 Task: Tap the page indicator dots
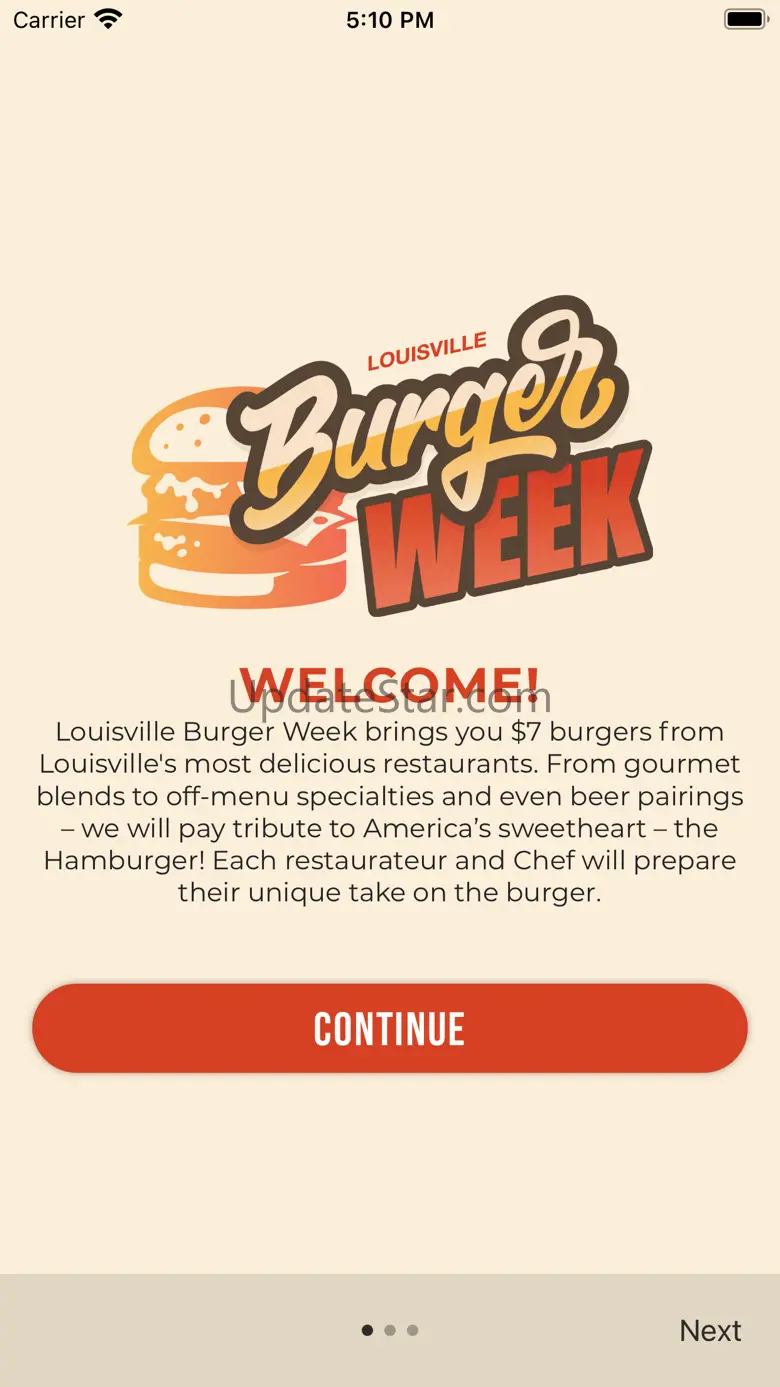tap(390, 1330)
